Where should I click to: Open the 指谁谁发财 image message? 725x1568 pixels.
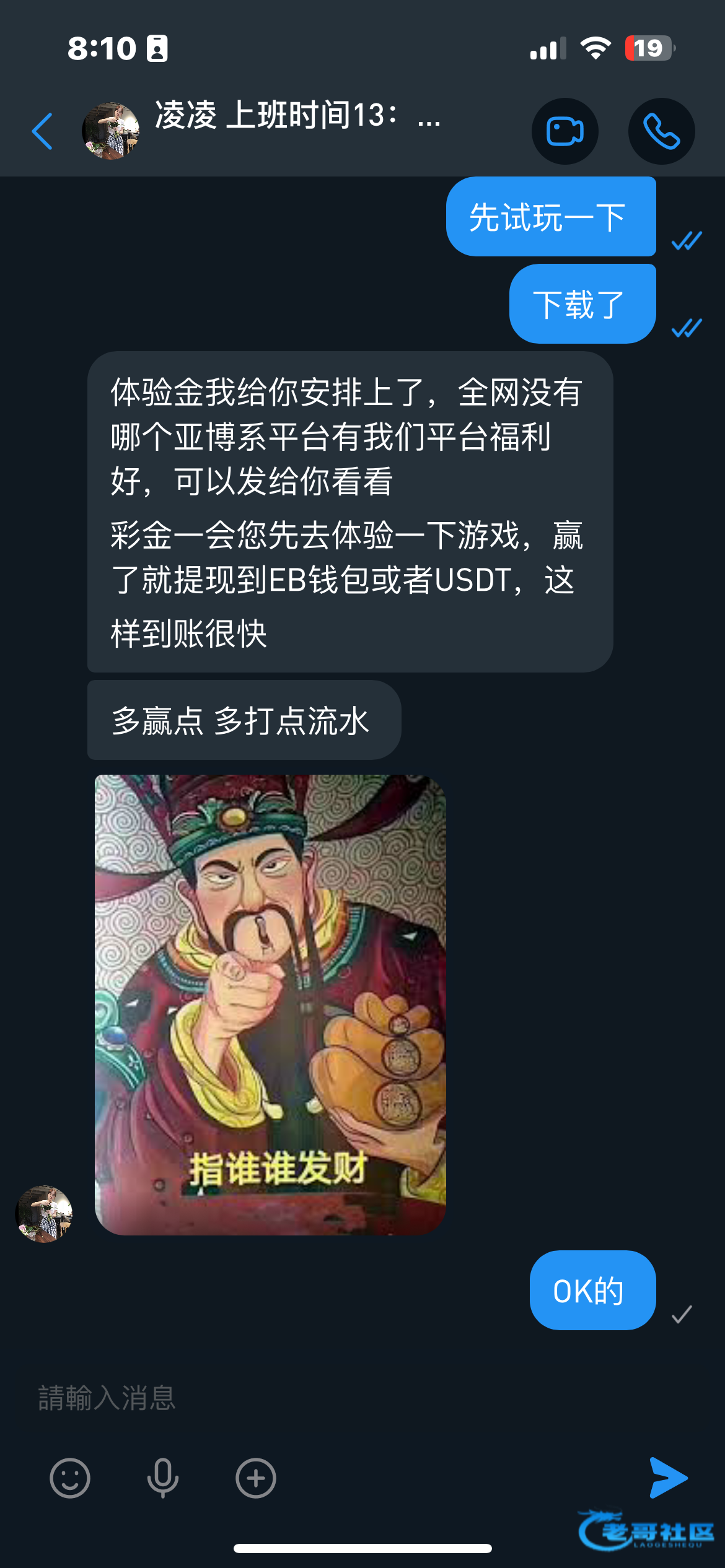click(x=270, y=1004)
